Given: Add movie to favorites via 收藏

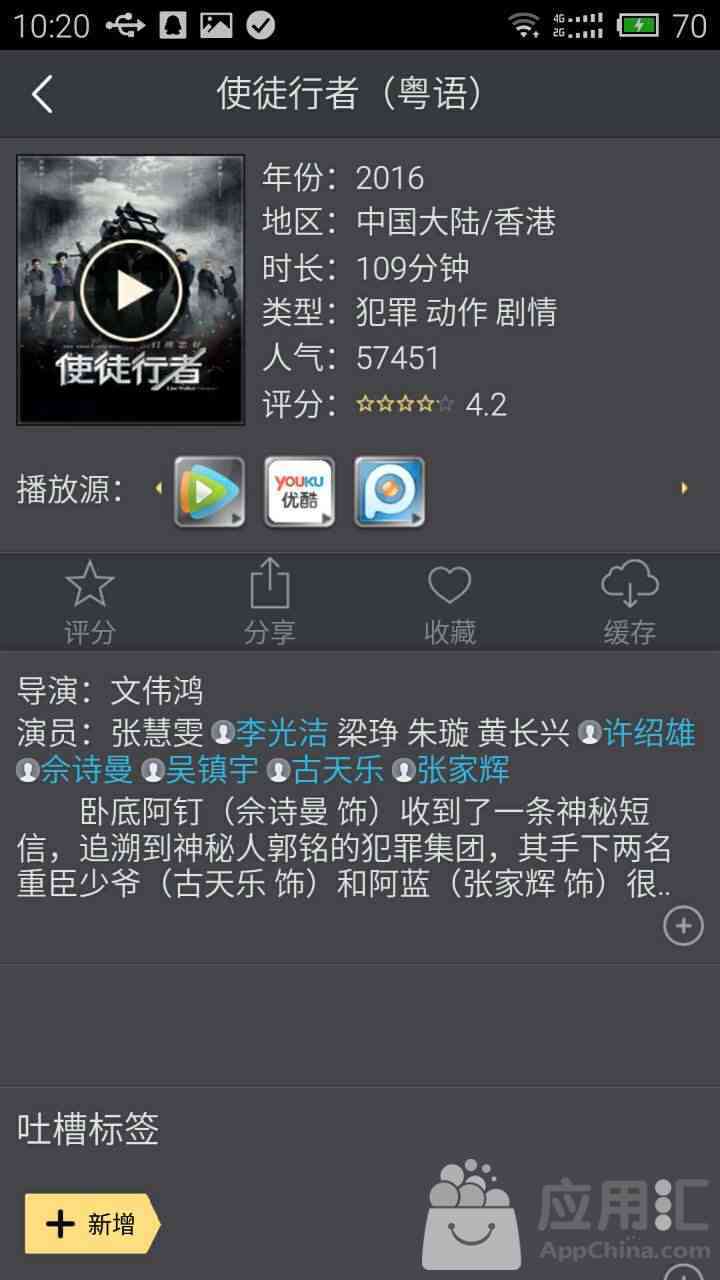Looking at the screenshot, I should [450, 602].
